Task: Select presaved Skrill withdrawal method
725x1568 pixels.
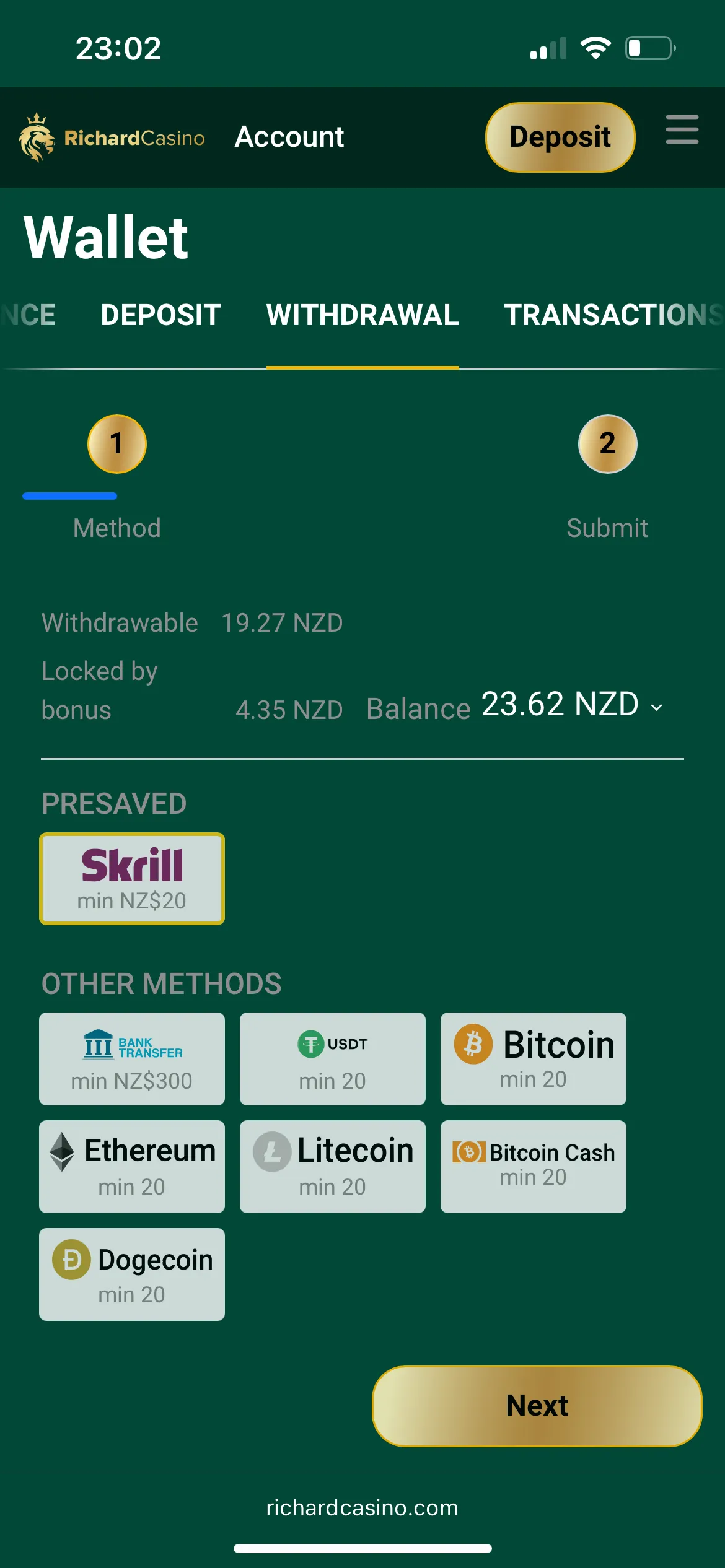Action: (132, 878)
